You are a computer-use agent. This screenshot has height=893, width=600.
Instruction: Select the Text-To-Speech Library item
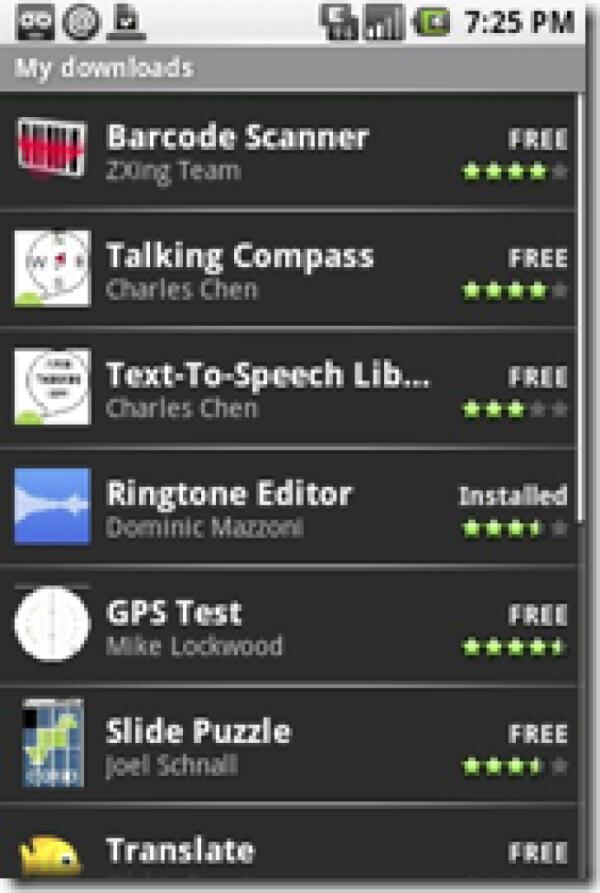290,388
